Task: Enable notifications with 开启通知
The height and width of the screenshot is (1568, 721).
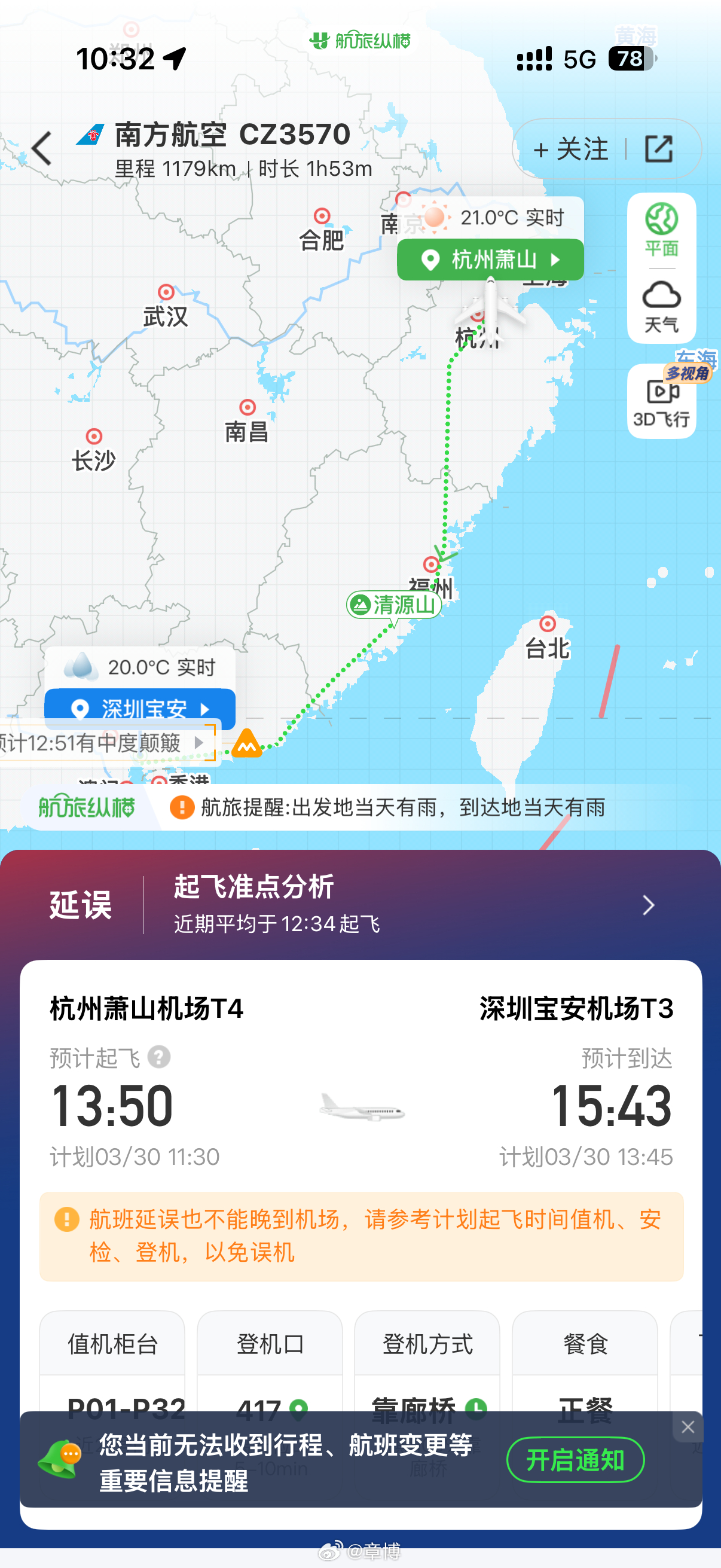Action: pyautogui.click(x=575, y=1459)
